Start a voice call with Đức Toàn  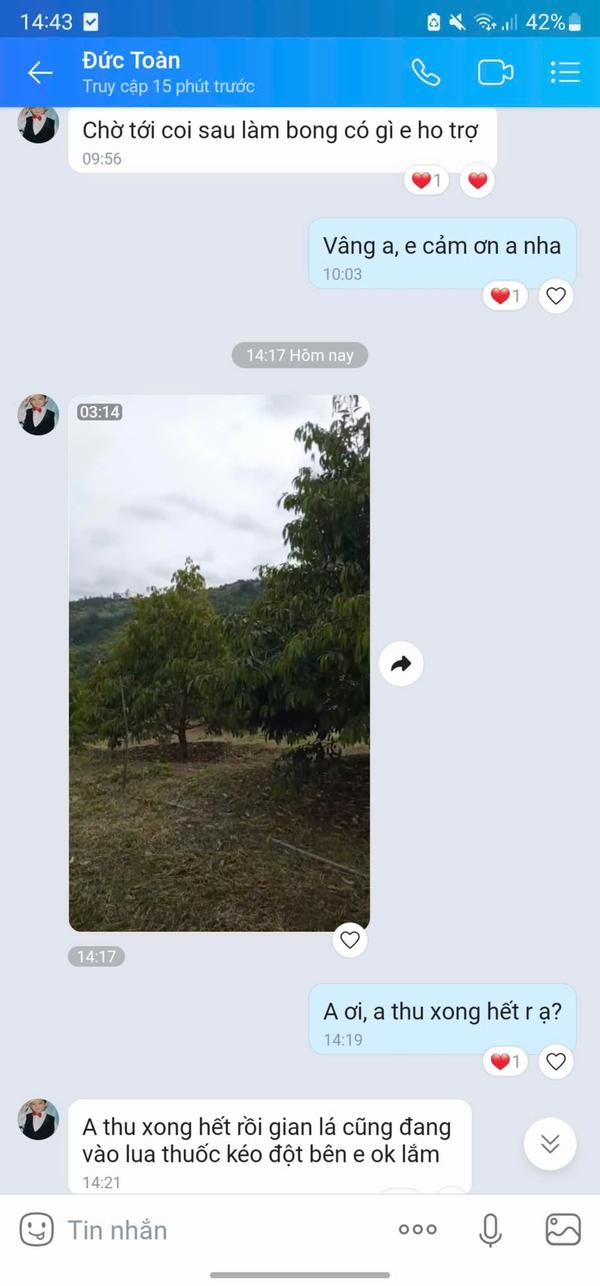pyautogui.click(x=425, y=72)
